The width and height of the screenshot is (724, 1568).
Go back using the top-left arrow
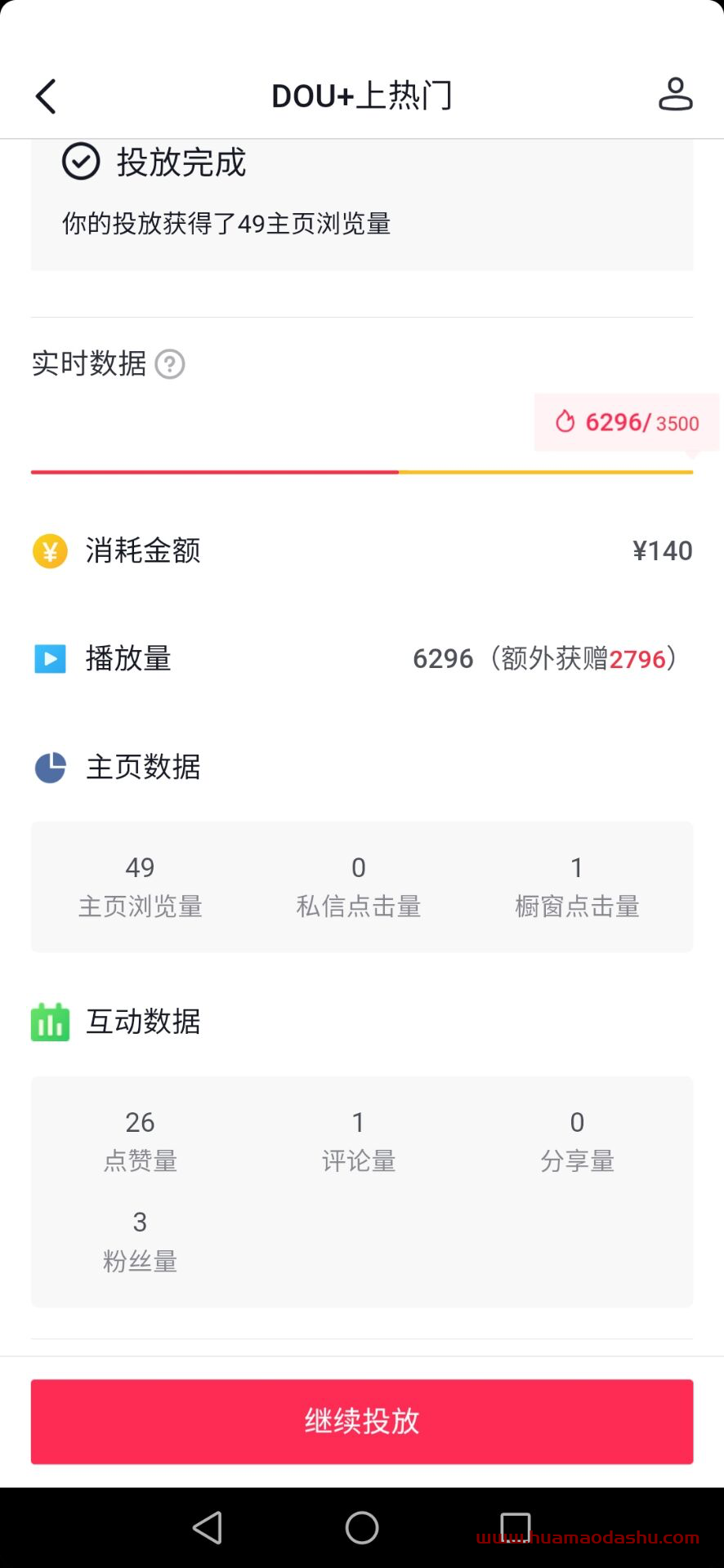[46, 96]
